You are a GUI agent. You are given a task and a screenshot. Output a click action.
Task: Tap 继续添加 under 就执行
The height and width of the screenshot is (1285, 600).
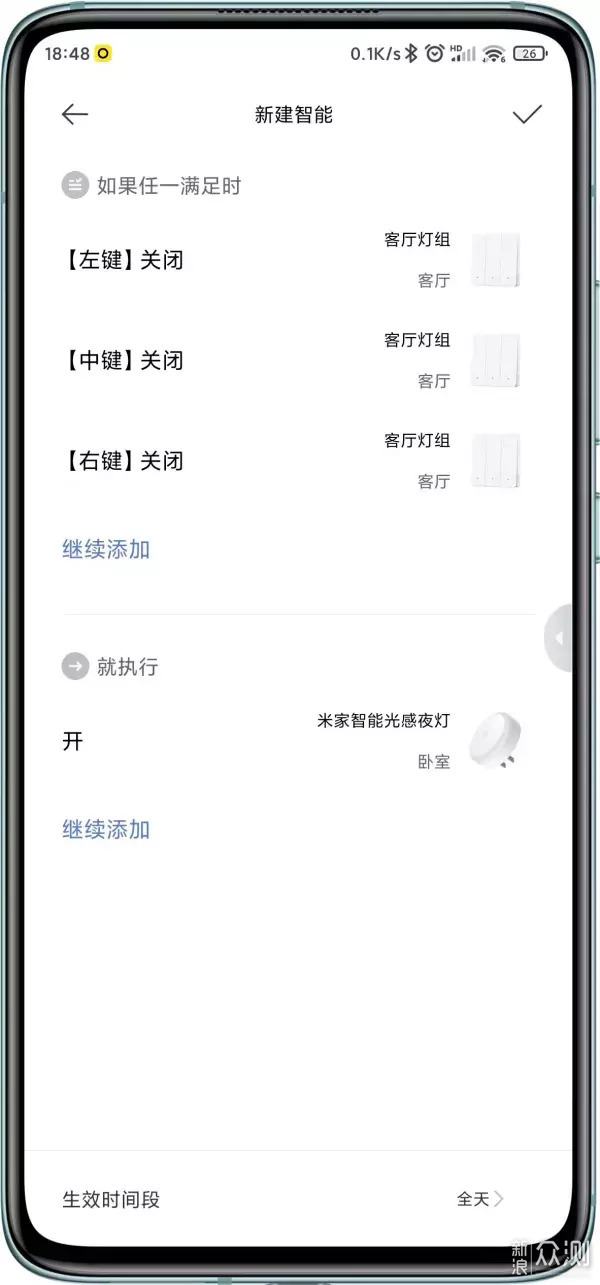[106, 829]
